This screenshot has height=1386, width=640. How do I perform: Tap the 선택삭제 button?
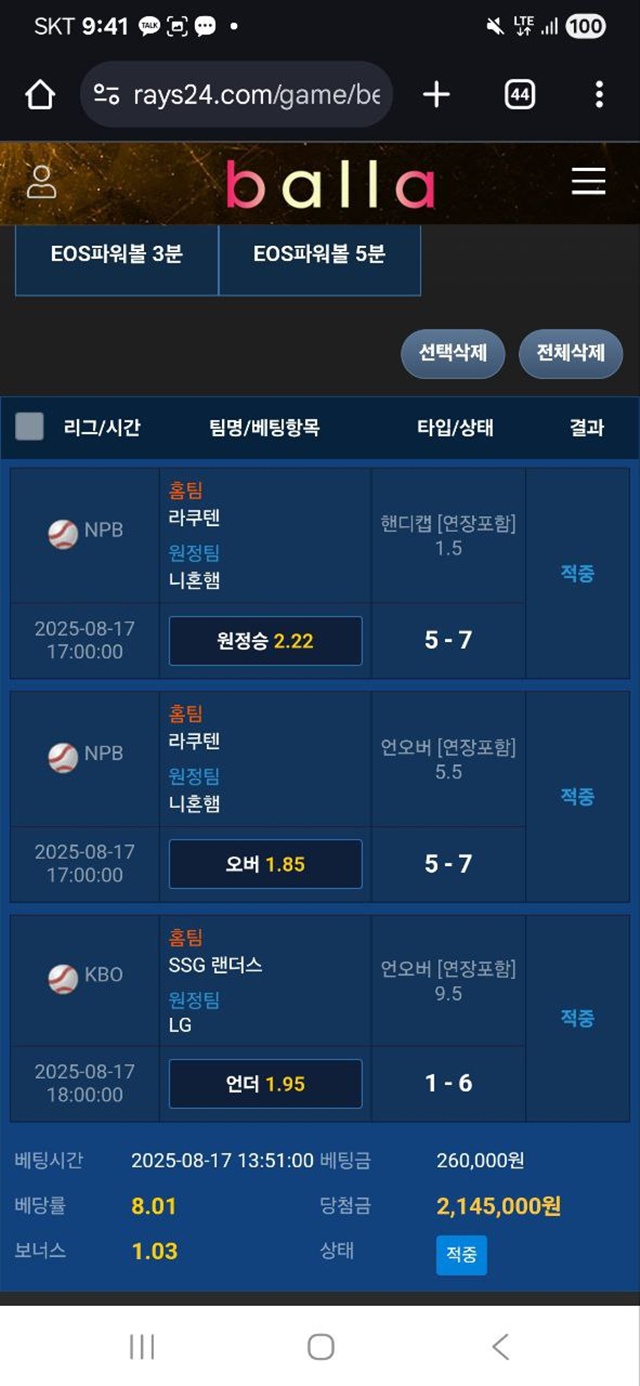point(452,353)
